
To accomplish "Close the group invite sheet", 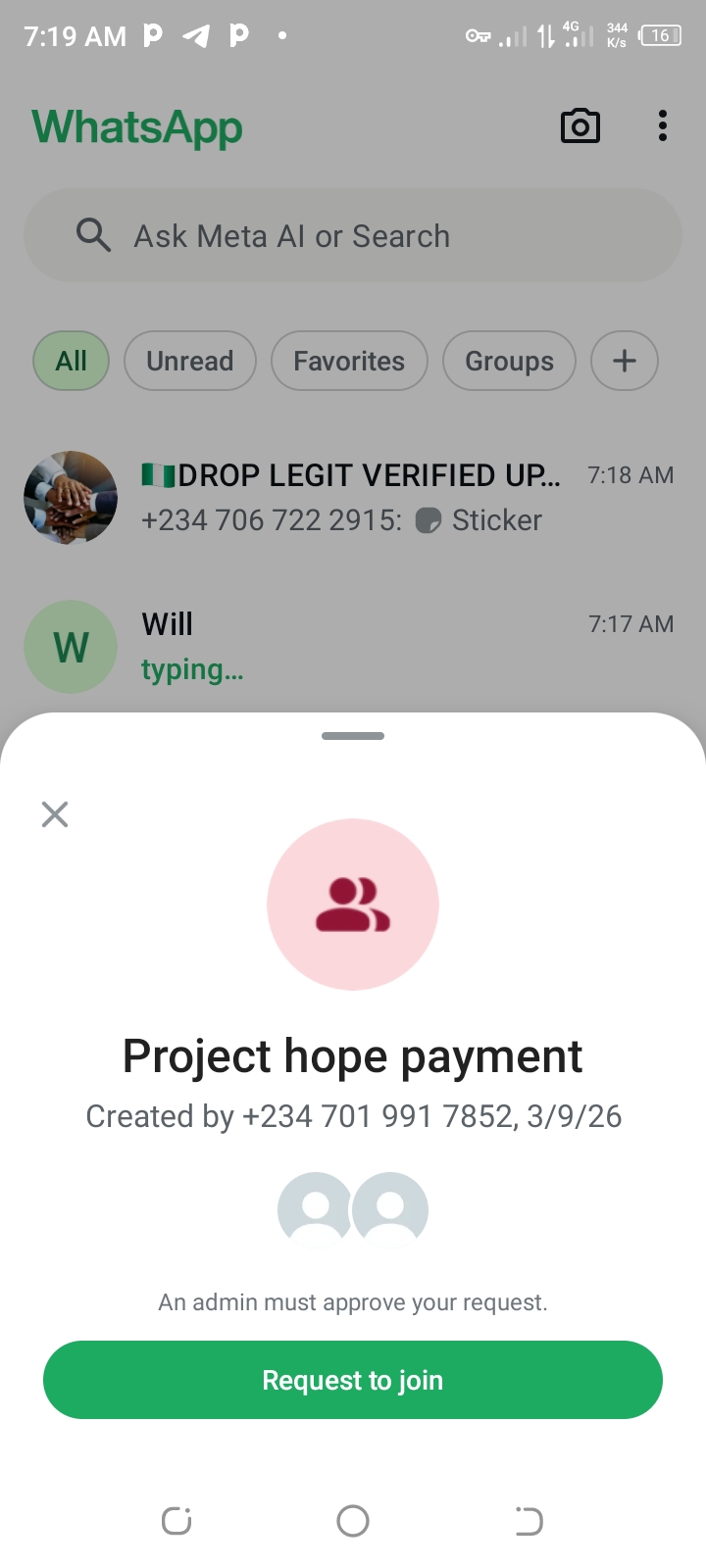I will [55, 814].
